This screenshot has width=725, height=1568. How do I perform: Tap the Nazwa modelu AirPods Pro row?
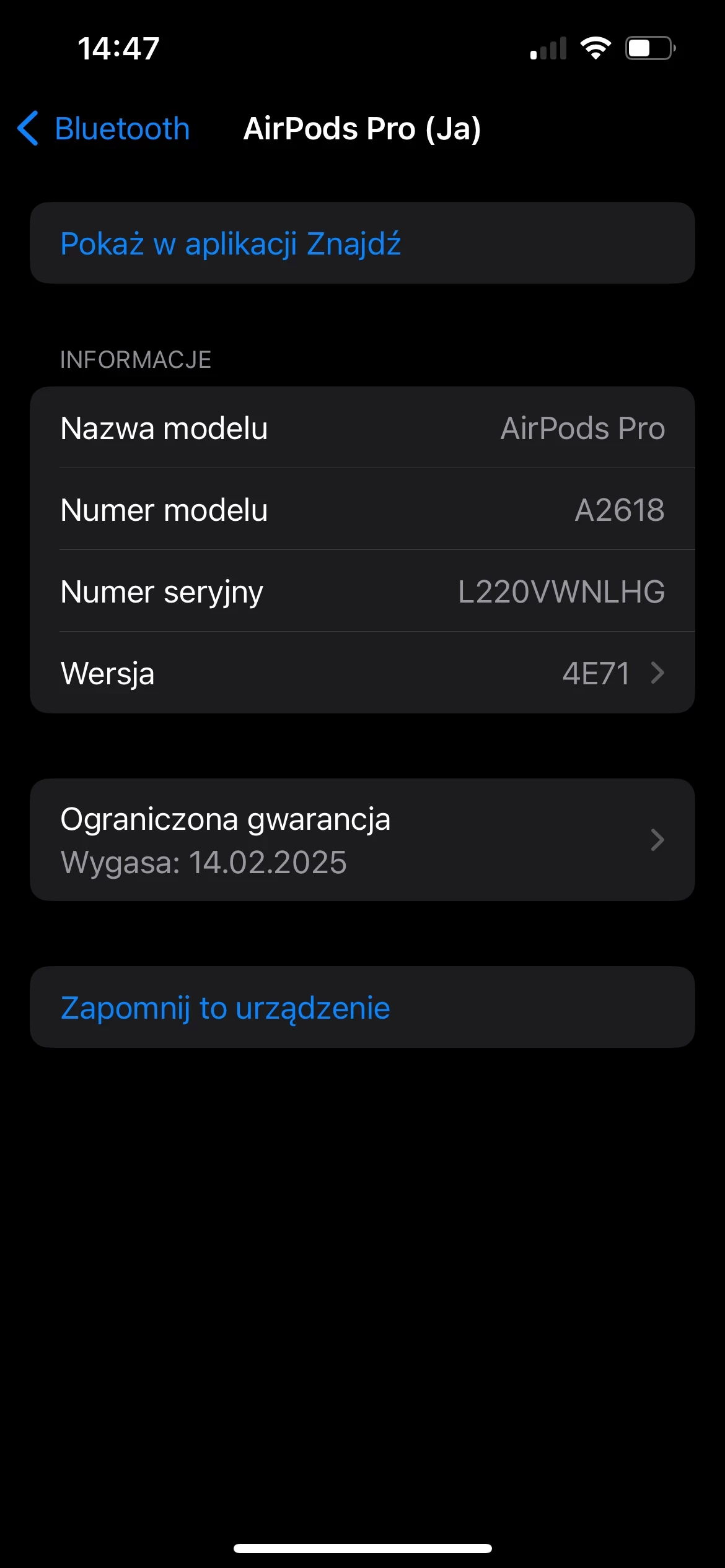[362, 429]
